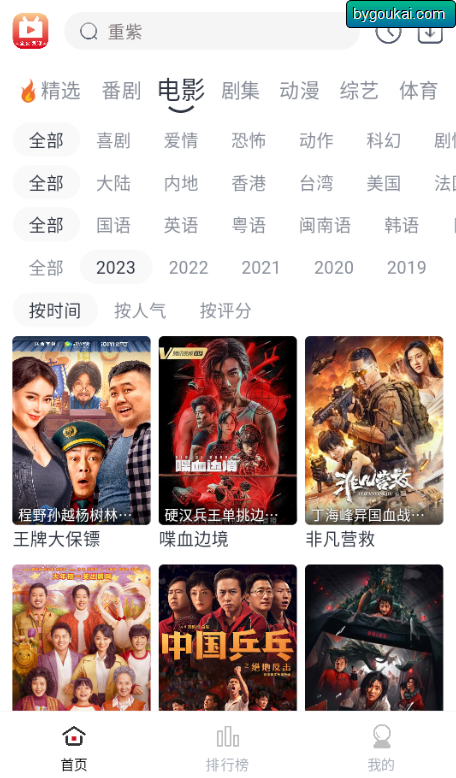Open the search box showing 重紫
The image size is (456, 778).
pos(212,31)
